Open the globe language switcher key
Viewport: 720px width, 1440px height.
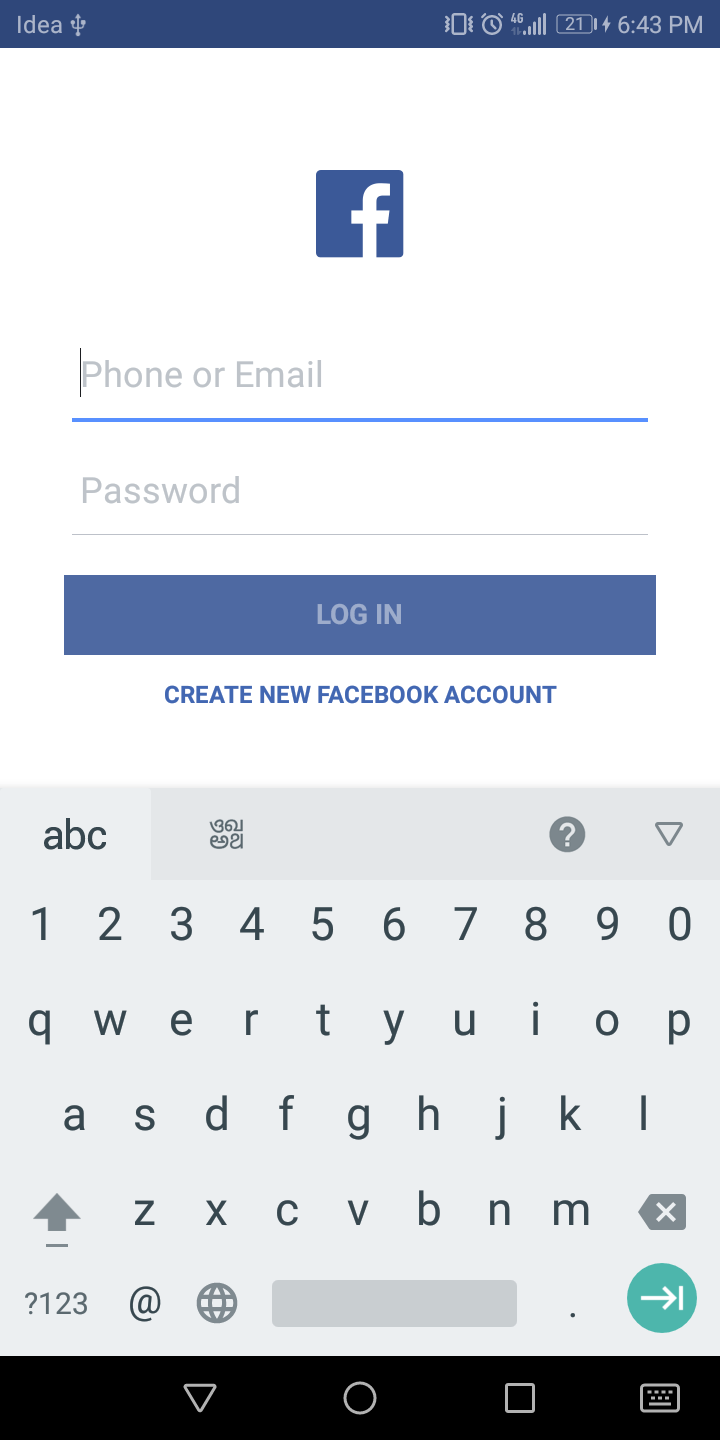click(x=217, y=1303)
